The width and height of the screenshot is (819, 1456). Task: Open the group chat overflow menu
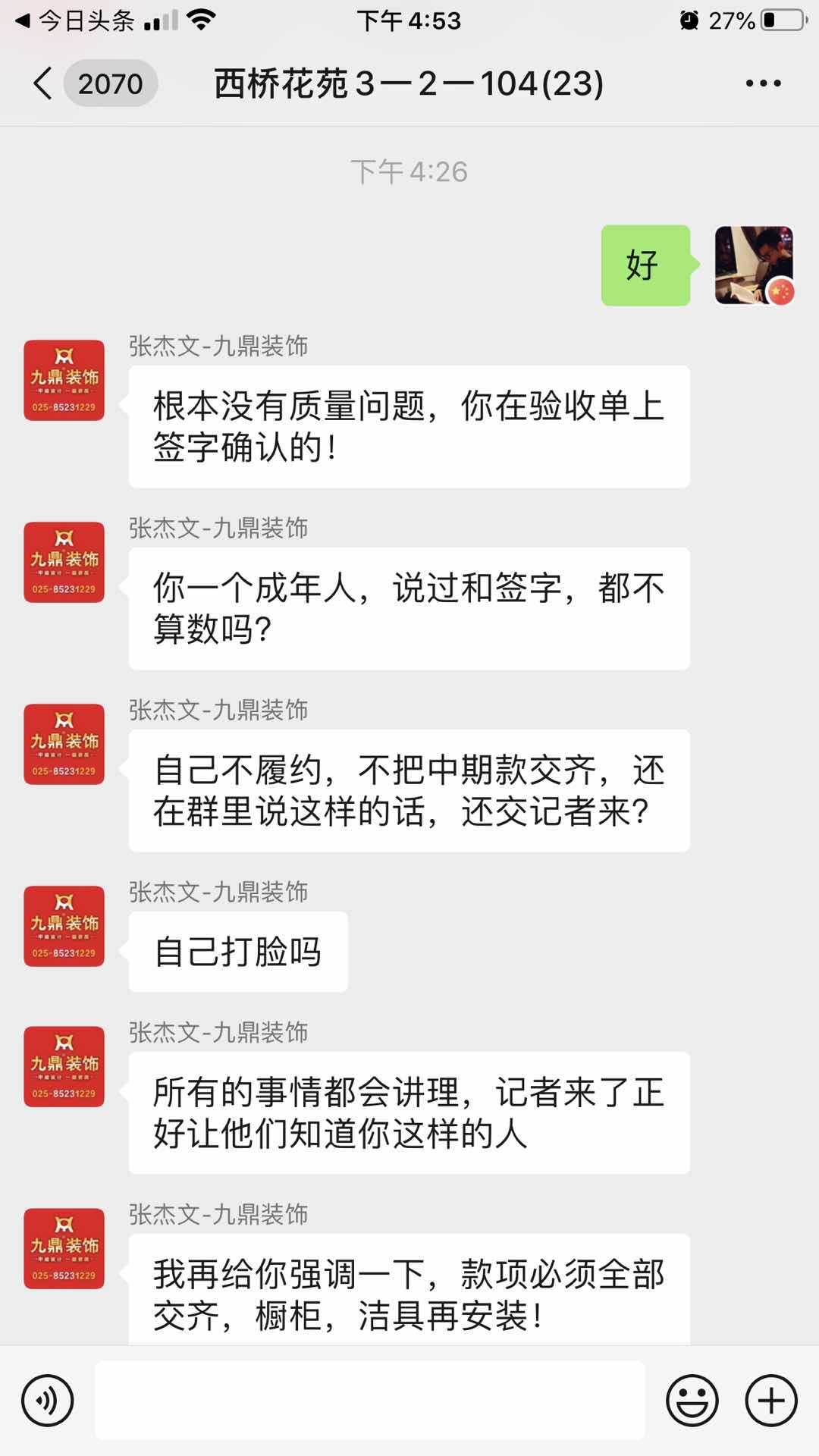(763, 83)
